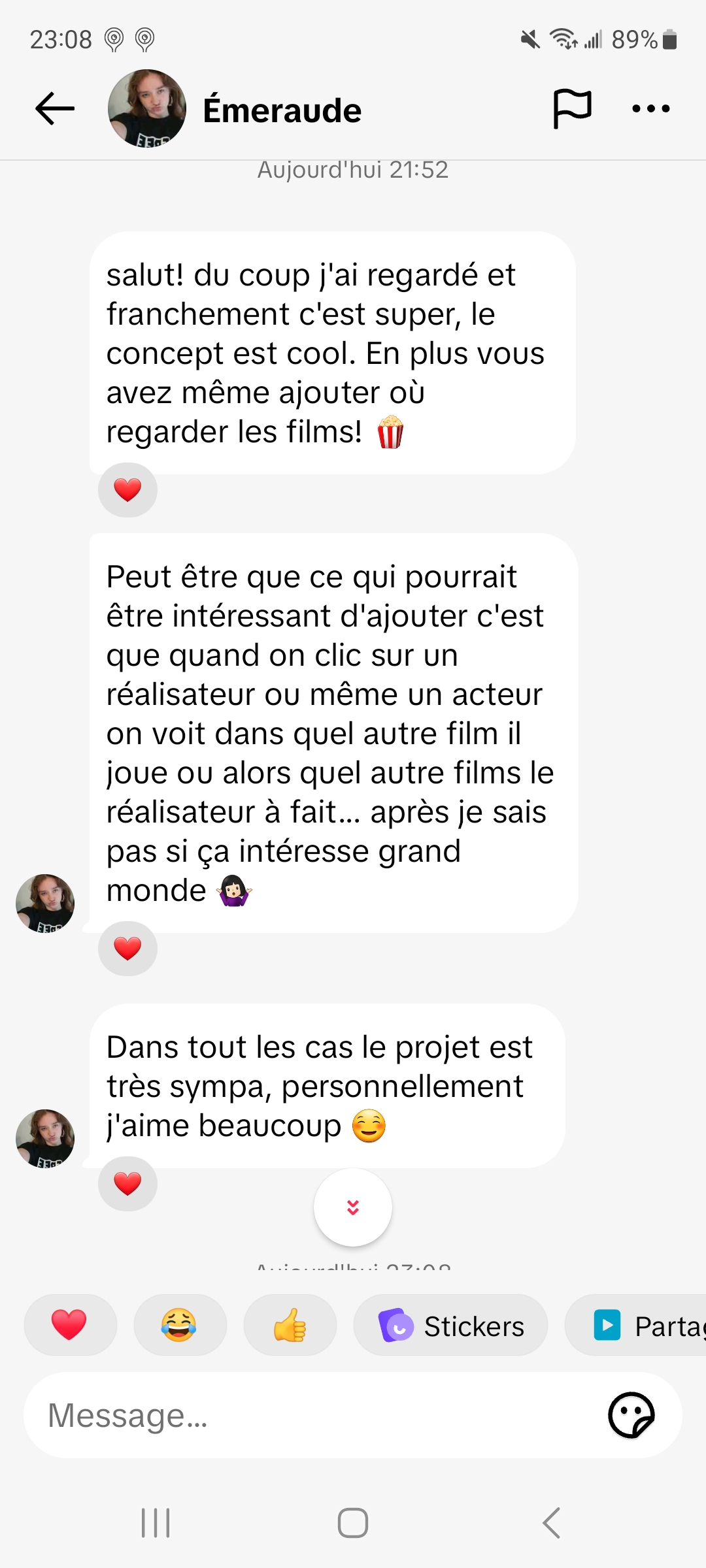Tap the heart reaction under 'j'aime beaucoup' message
This screenshot has height=1568, width=706.
127,1184
